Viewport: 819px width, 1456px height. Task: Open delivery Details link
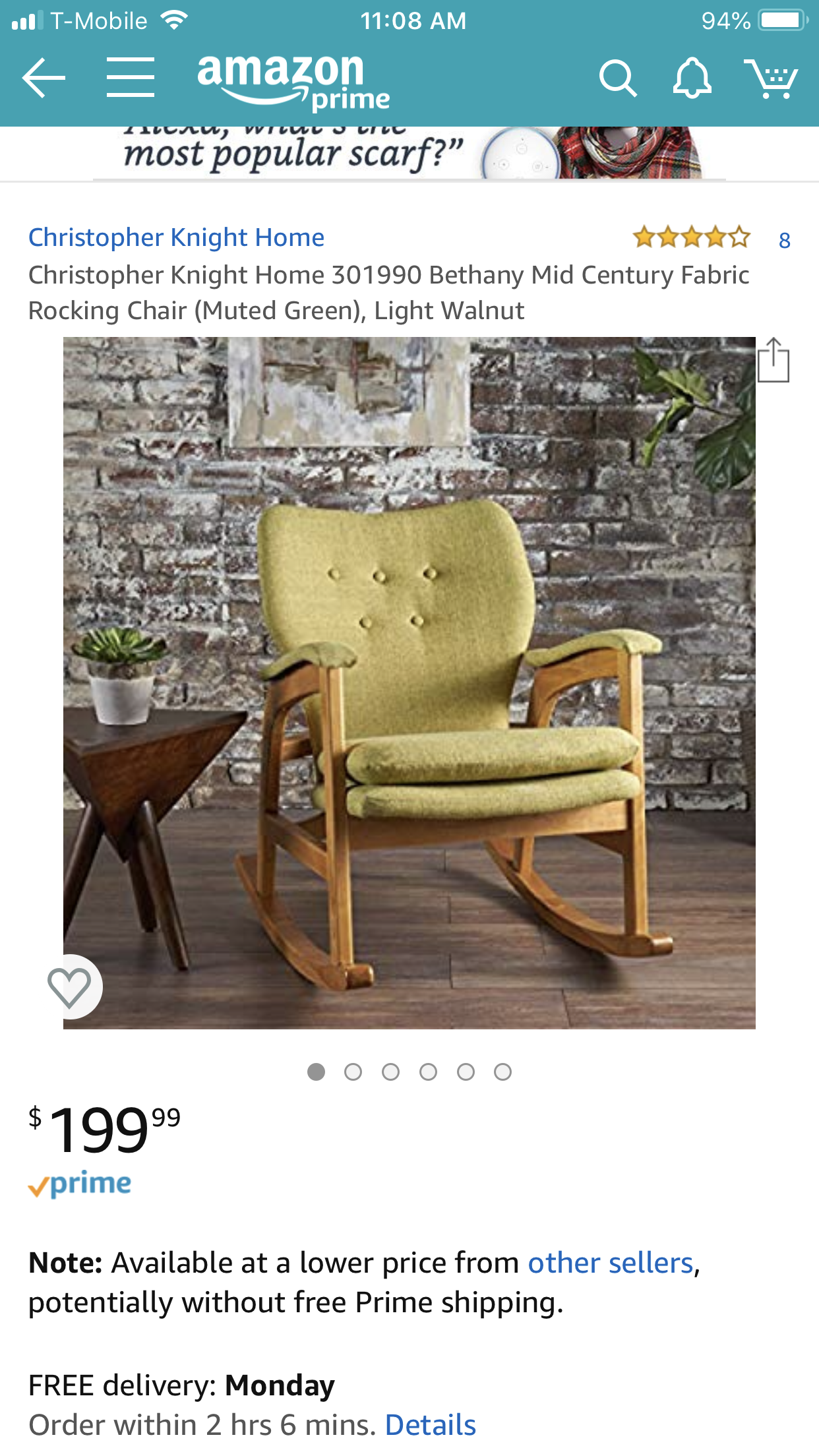coord(430,1425)
